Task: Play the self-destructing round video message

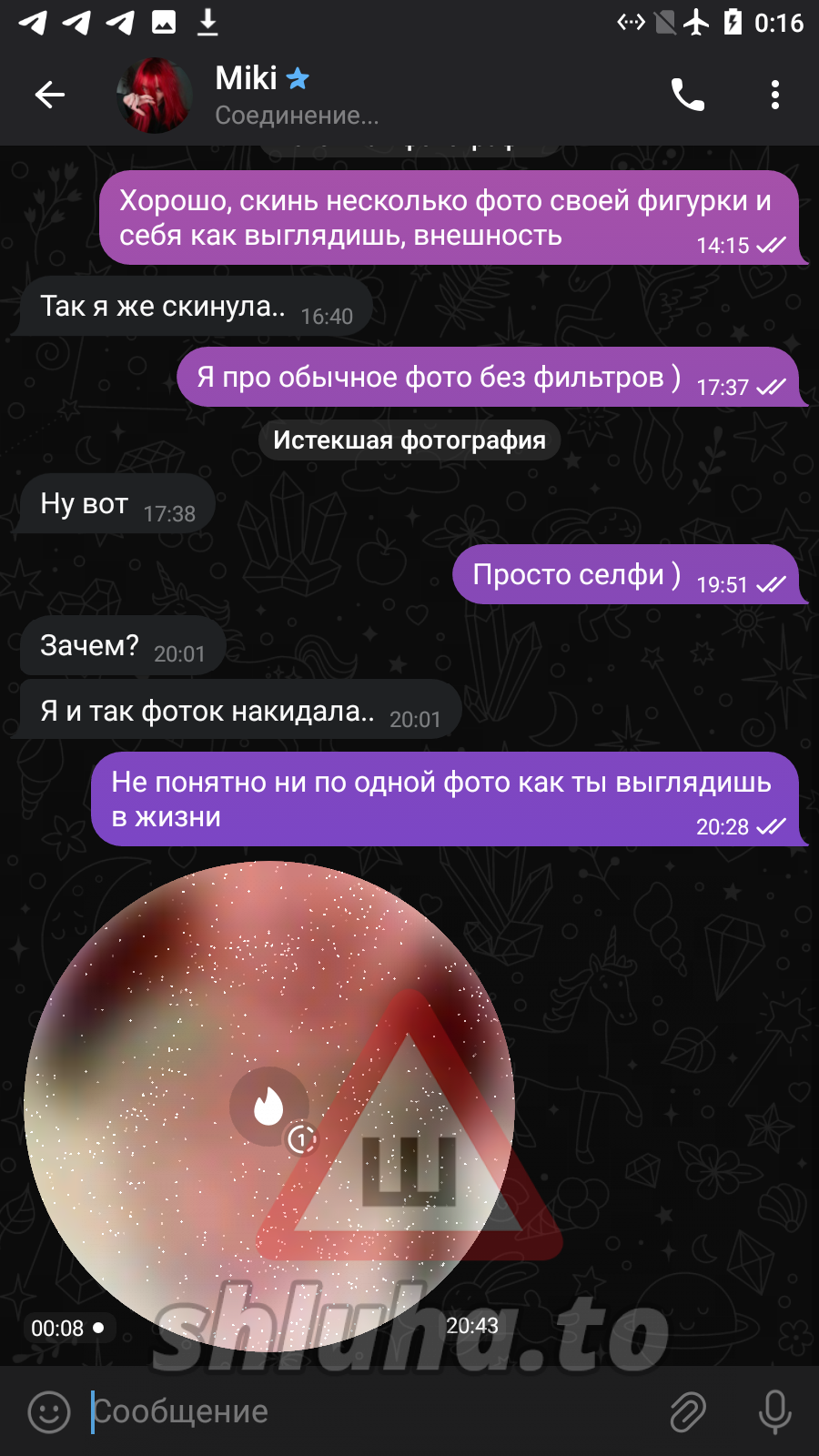Action: pyautogui.click(x=269, y=1107)
